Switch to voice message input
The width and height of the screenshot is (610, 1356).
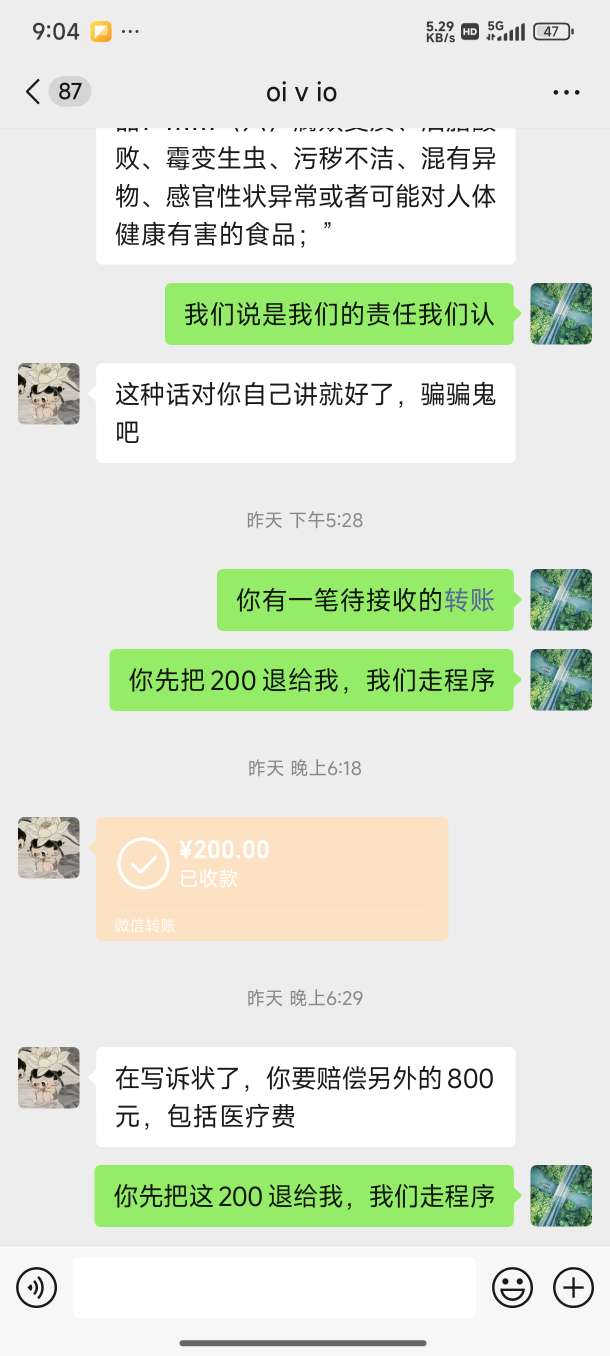tap(37, 1287)
